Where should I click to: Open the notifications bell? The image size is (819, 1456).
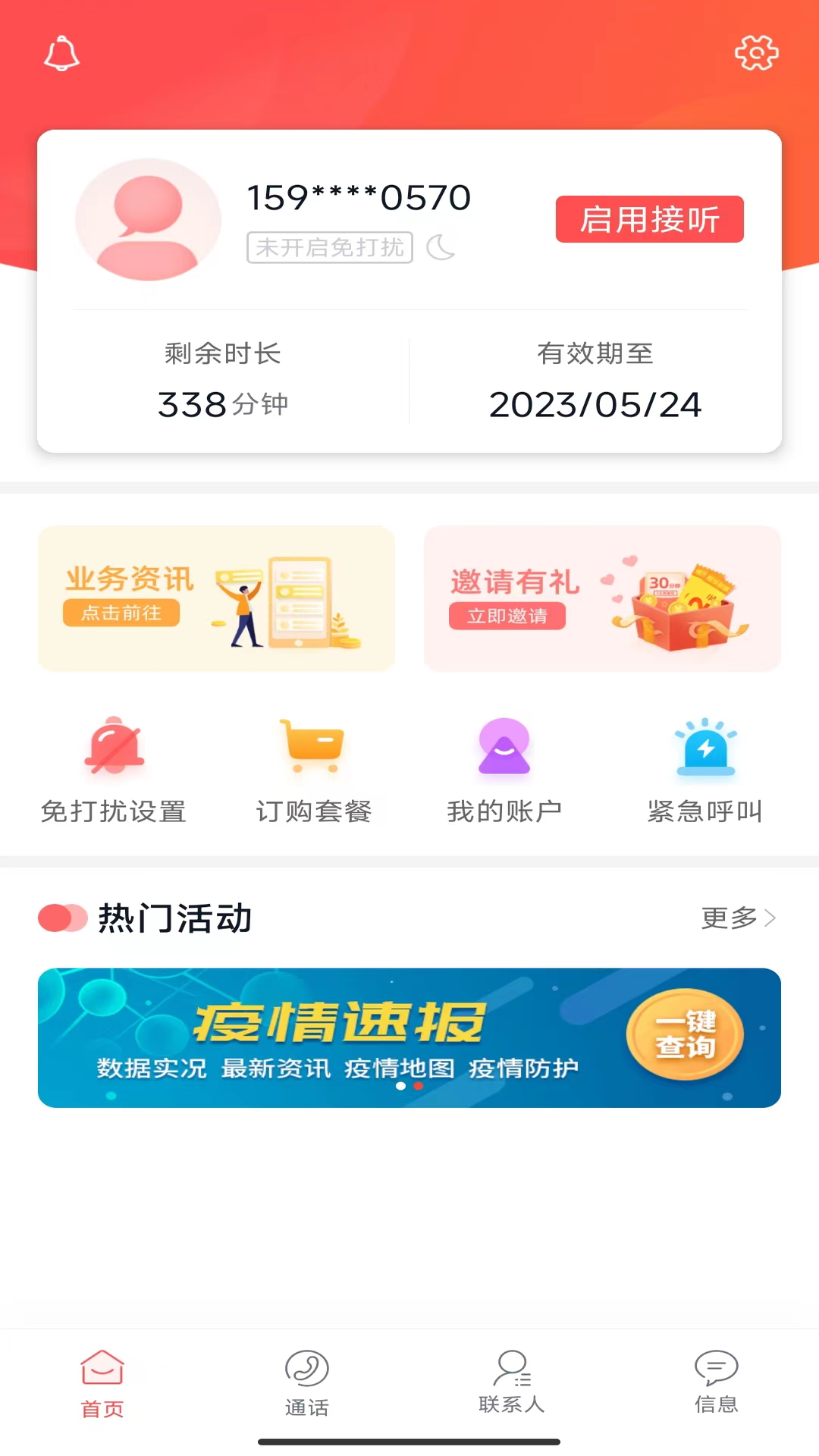pos(61,54)
